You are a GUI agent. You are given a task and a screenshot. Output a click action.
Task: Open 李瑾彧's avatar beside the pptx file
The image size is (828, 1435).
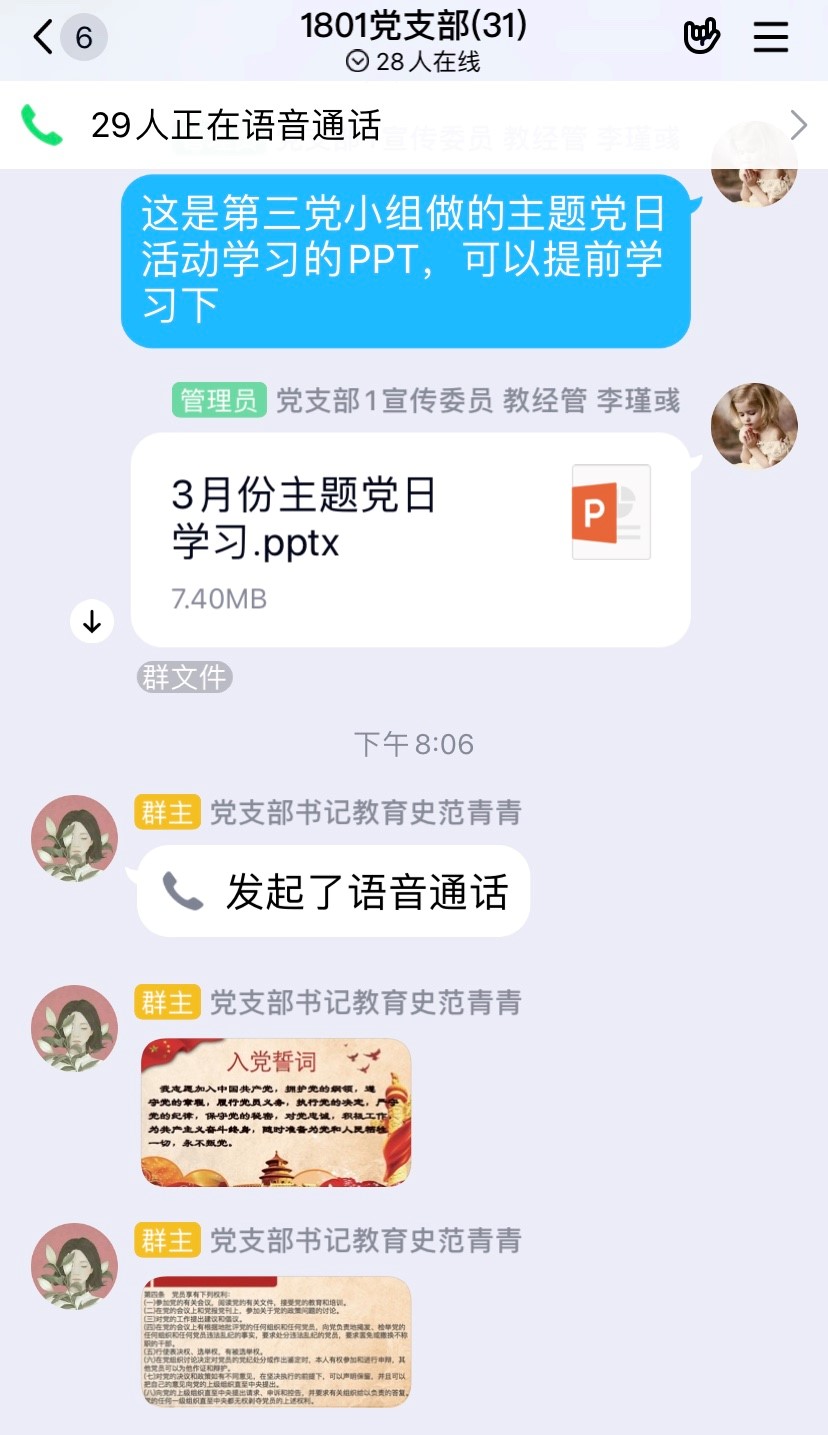coord(754,426)
